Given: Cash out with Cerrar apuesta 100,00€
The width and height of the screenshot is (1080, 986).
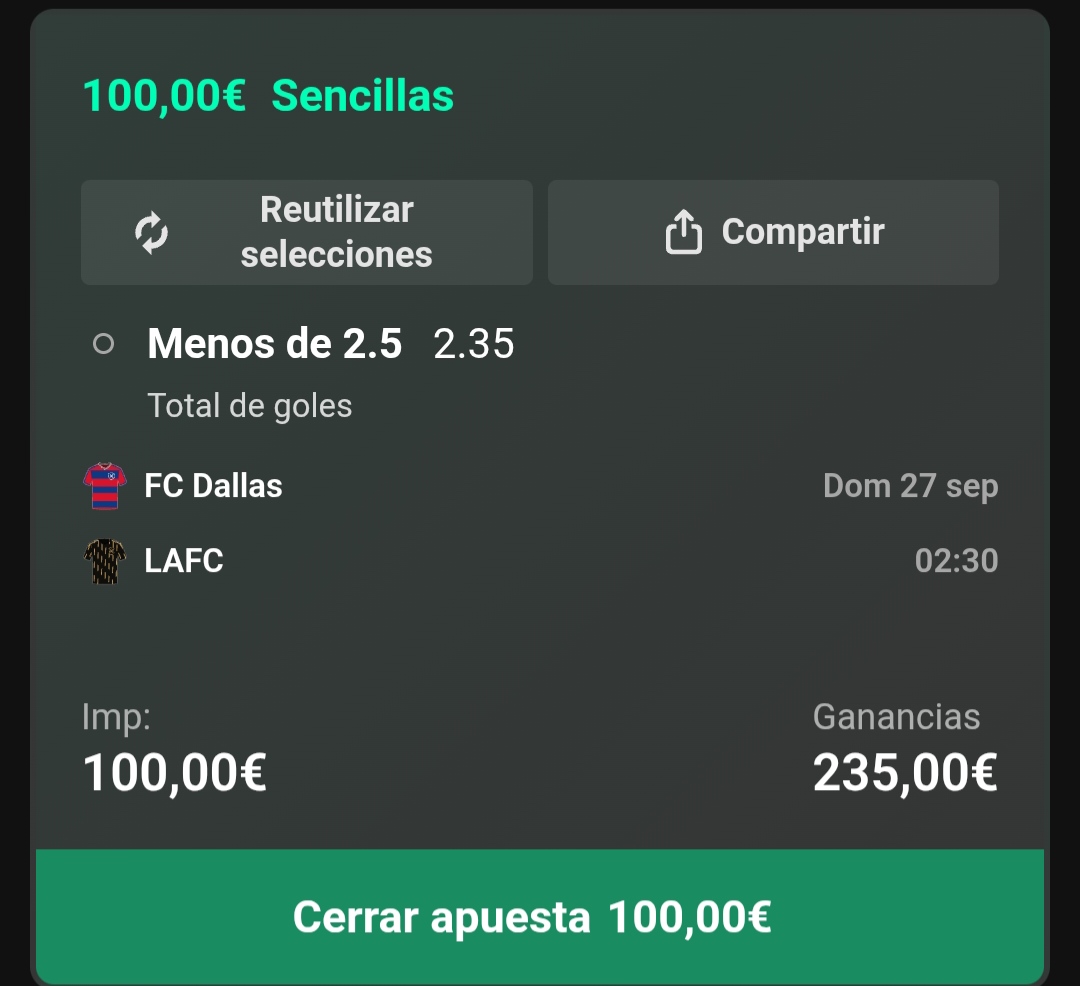Looking at the screenshot, I should pos(540,916).
